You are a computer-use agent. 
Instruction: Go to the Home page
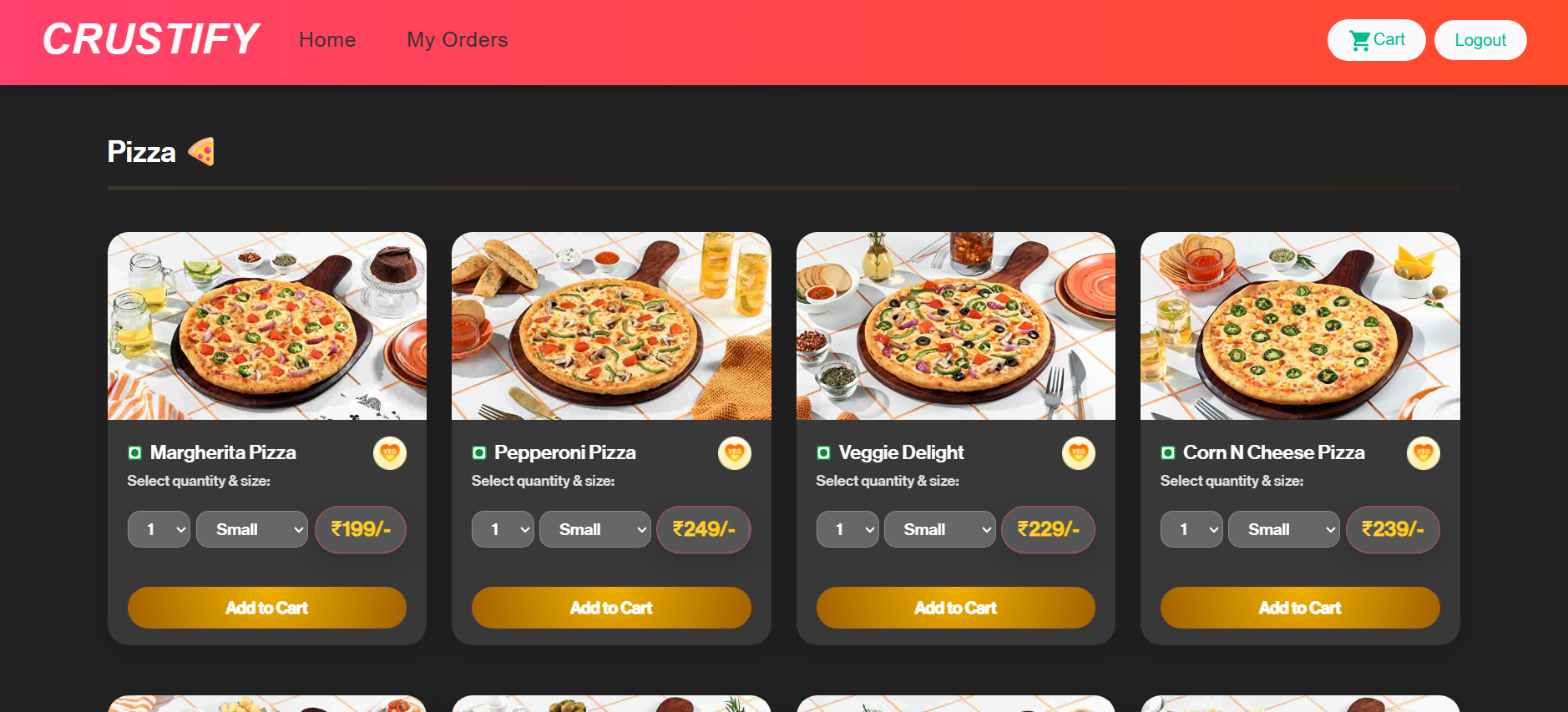(327, 40)
